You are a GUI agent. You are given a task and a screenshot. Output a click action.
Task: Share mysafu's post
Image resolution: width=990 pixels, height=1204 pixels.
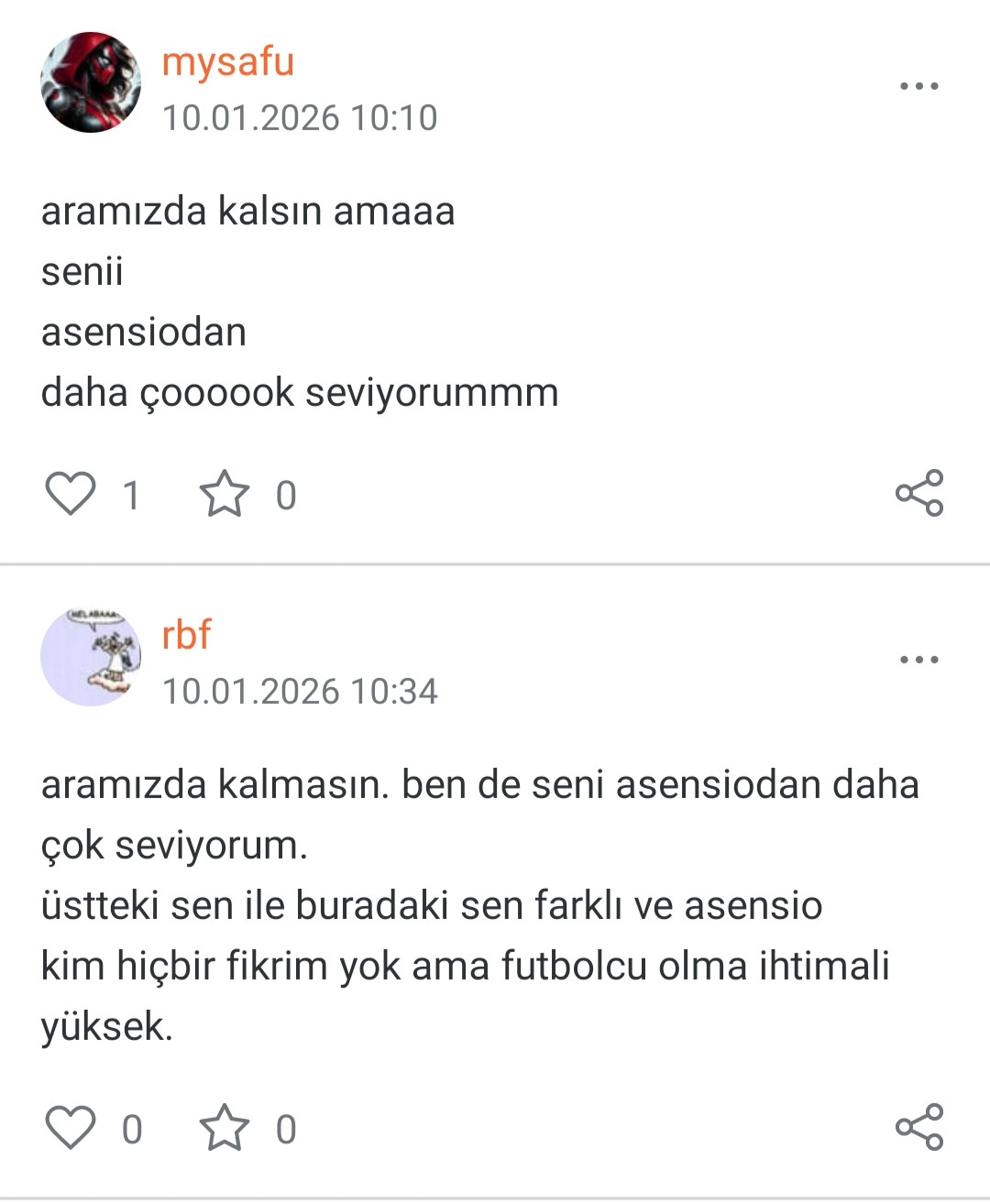(x=919, y=493)
